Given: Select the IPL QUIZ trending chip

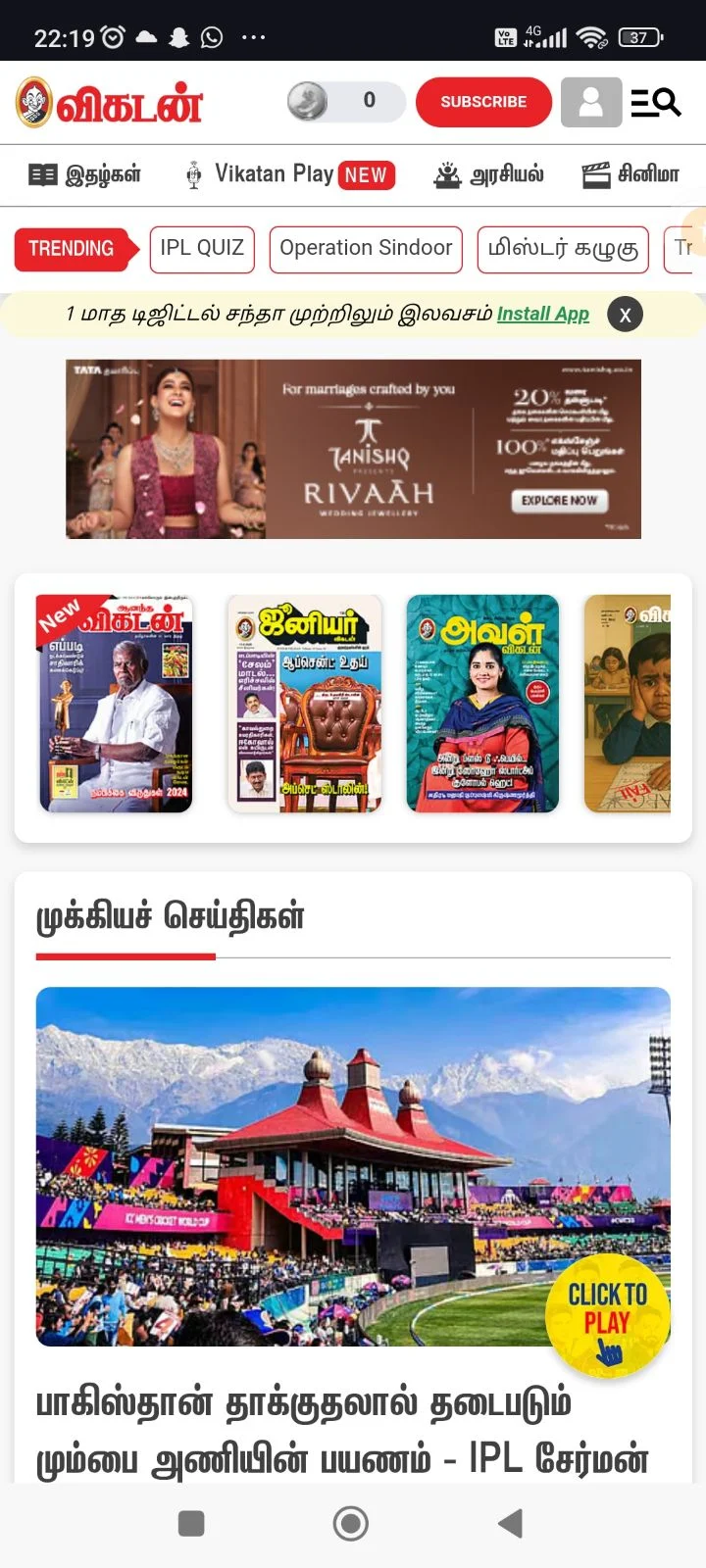Looking at the screenshot, I should click(202, 249).
